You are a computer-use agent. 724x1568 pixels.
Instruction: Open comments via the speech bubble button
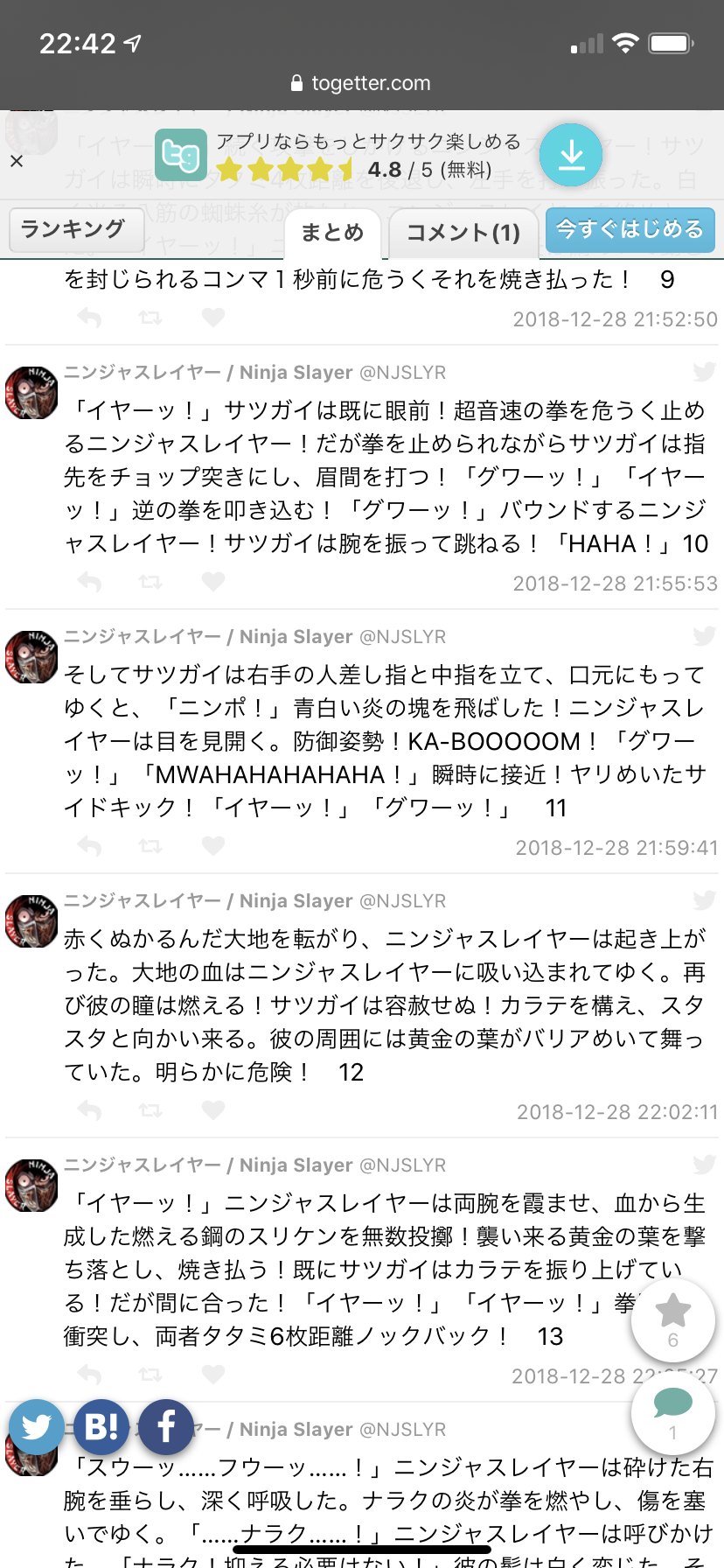pos(672,1412)
